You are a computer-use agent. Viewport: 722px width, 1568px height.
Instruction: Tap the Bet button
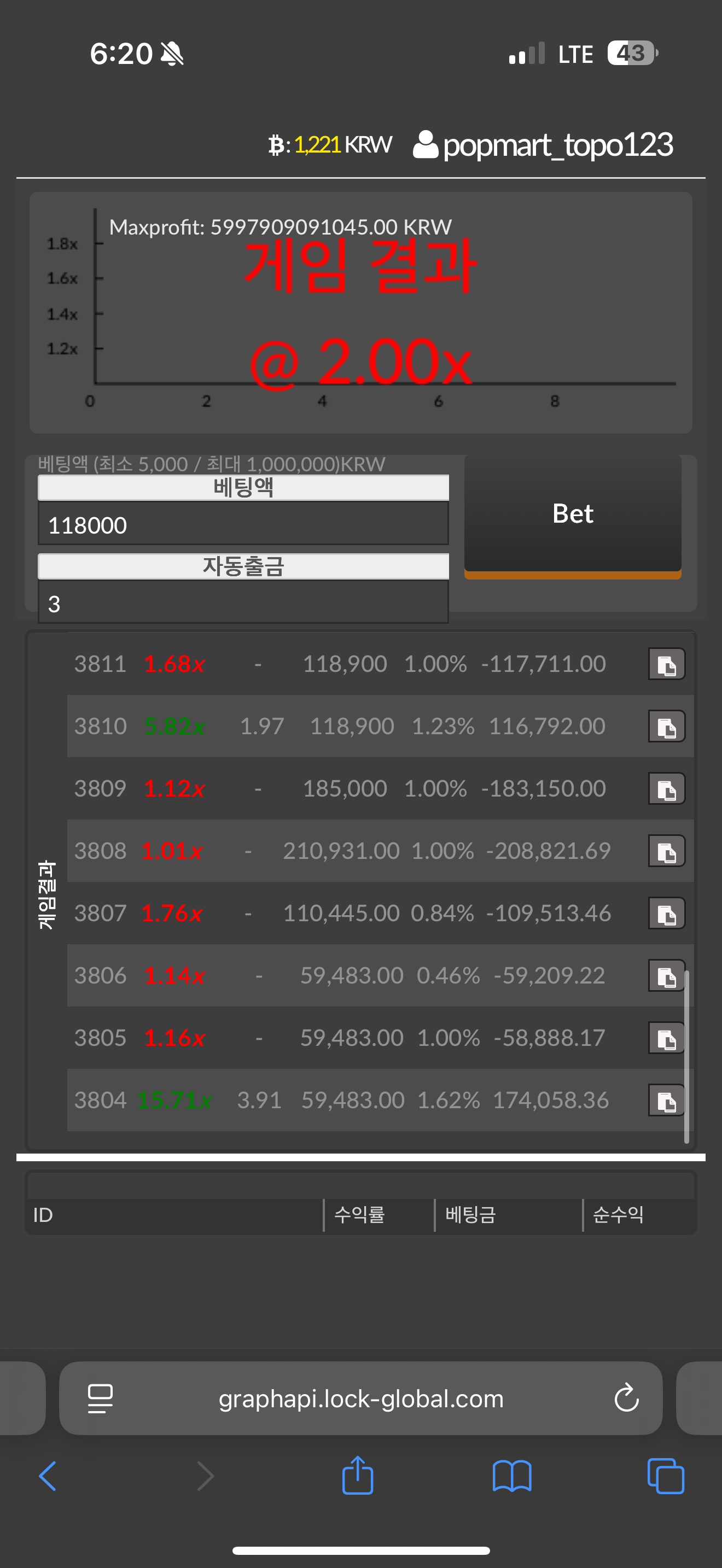(572, 514)
